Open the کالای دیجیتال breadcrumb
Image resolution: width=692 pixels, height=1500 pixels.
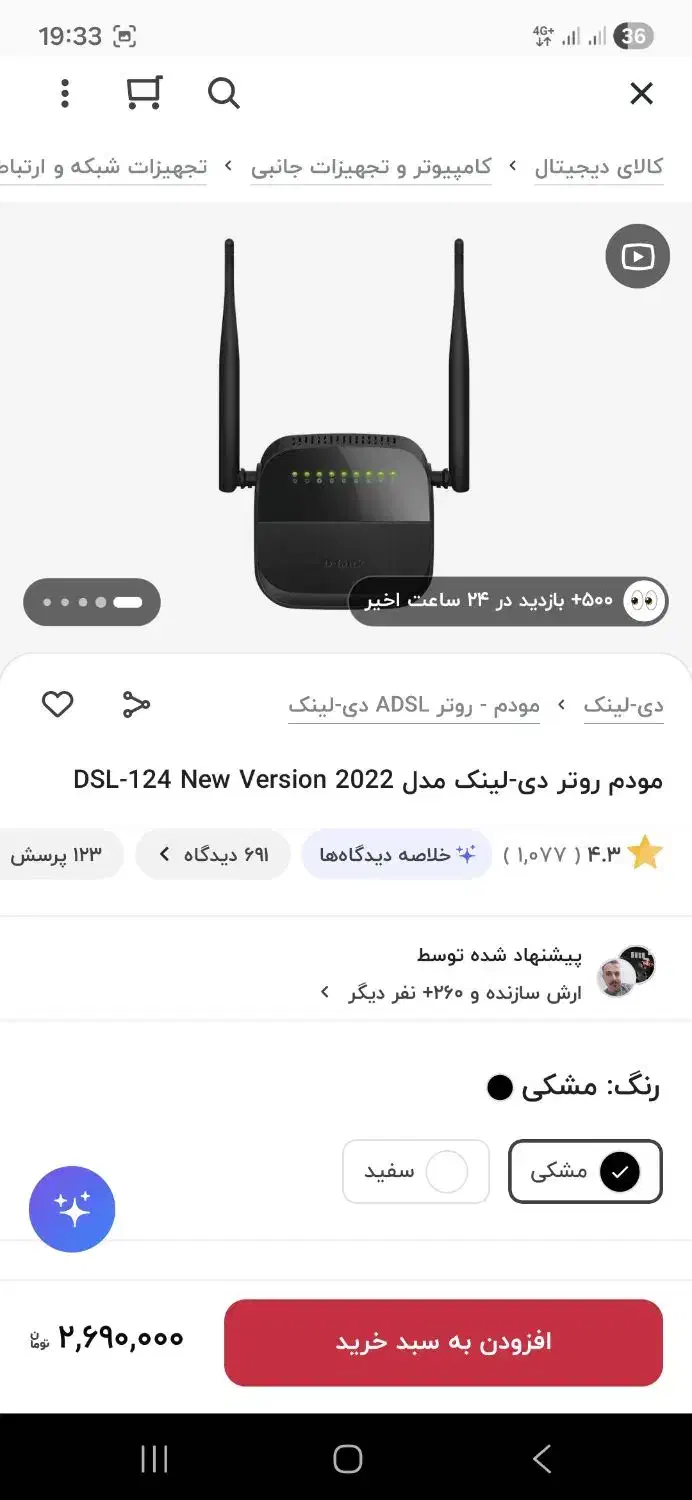[598, 167]
